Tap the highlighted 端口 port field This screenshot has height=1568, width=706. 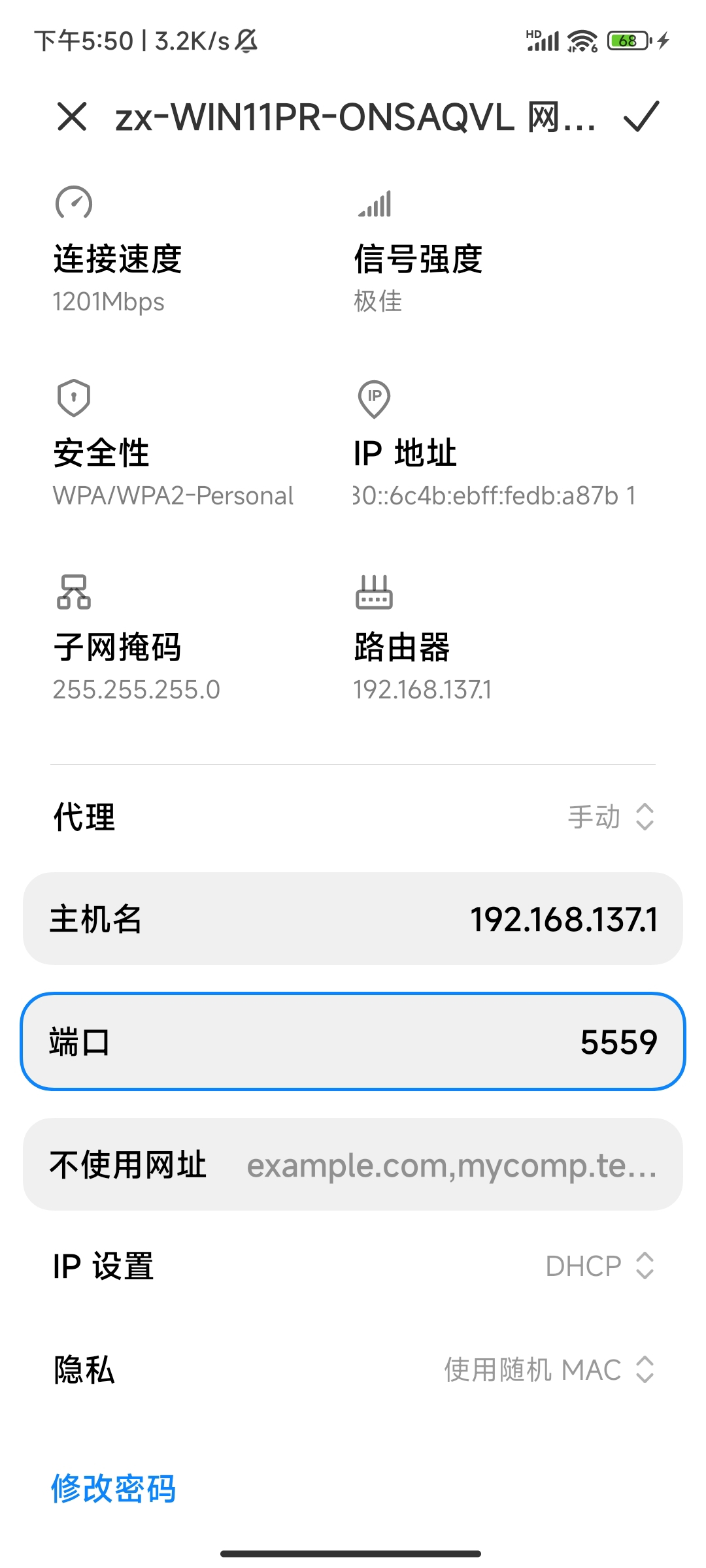point(353,1043)
